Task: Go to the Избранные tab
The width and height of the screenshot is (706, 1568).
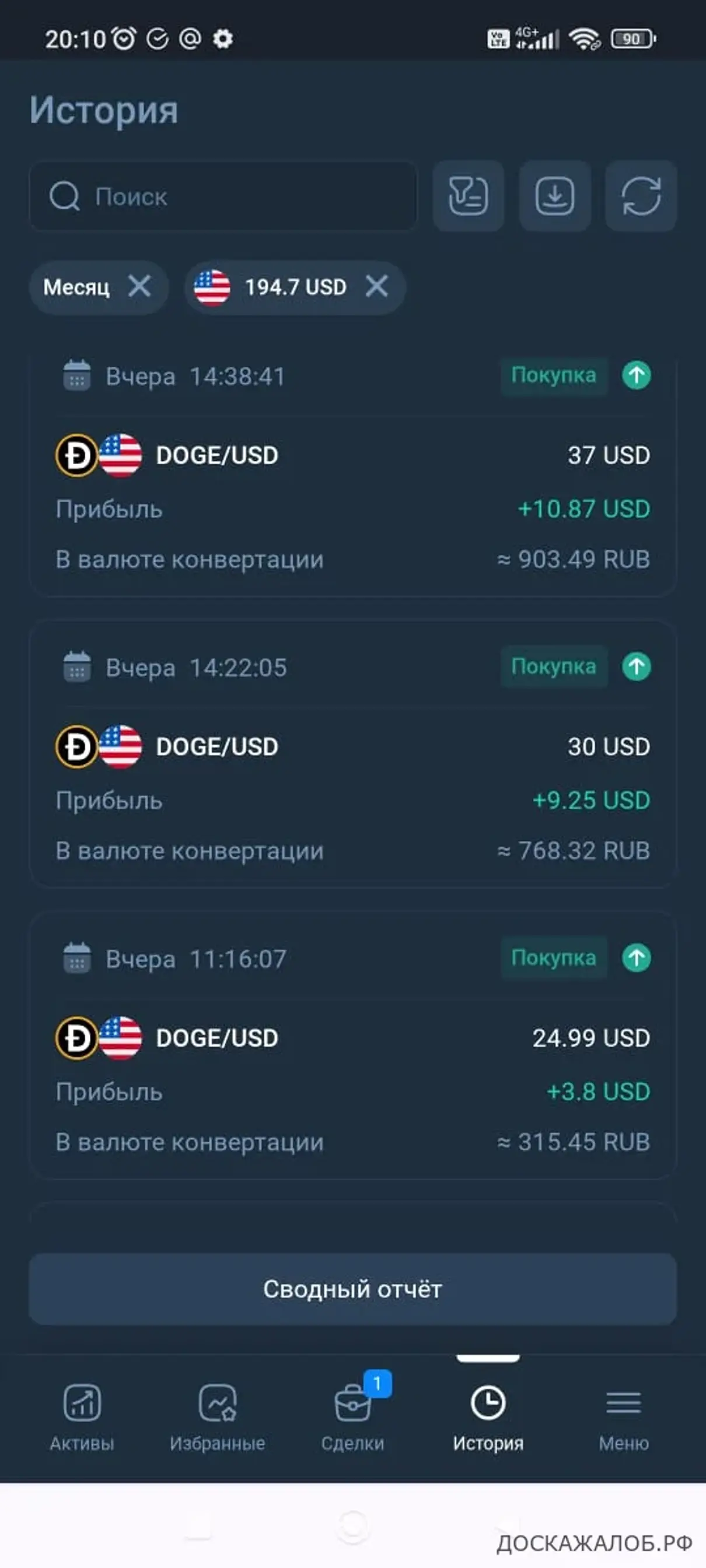Action: (218, 1416)
